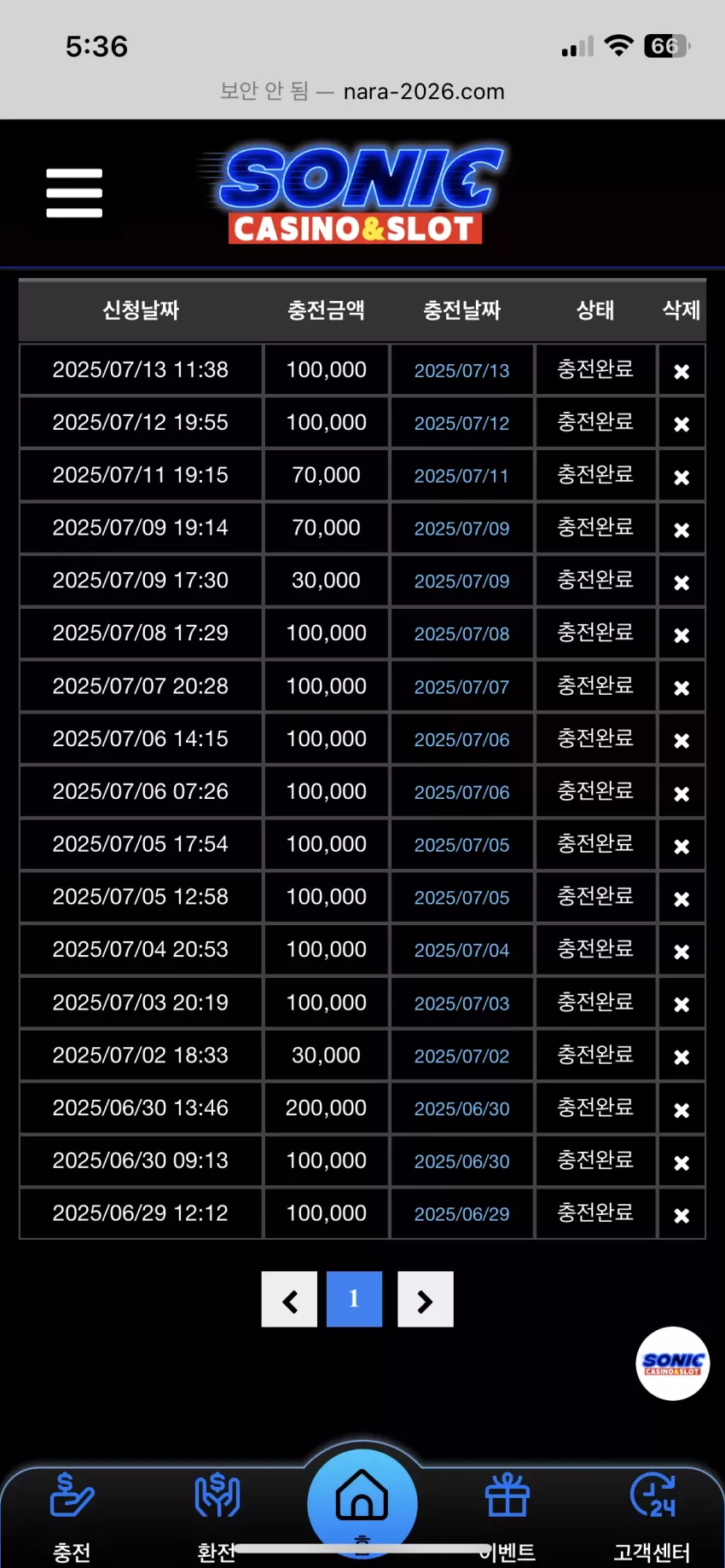Image resolution: width=725 pixels, height=1568 pixels.
Task: Open the hamburger menu
Action: tap(74, 193)
